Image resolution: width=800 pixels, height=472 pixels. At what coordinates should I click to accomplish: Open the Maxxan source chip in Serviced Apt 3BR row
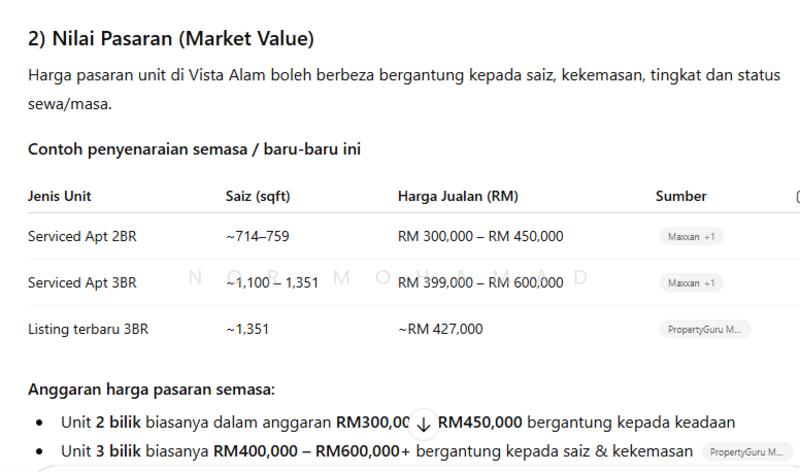pyautogui.click(x=689, y=283)
